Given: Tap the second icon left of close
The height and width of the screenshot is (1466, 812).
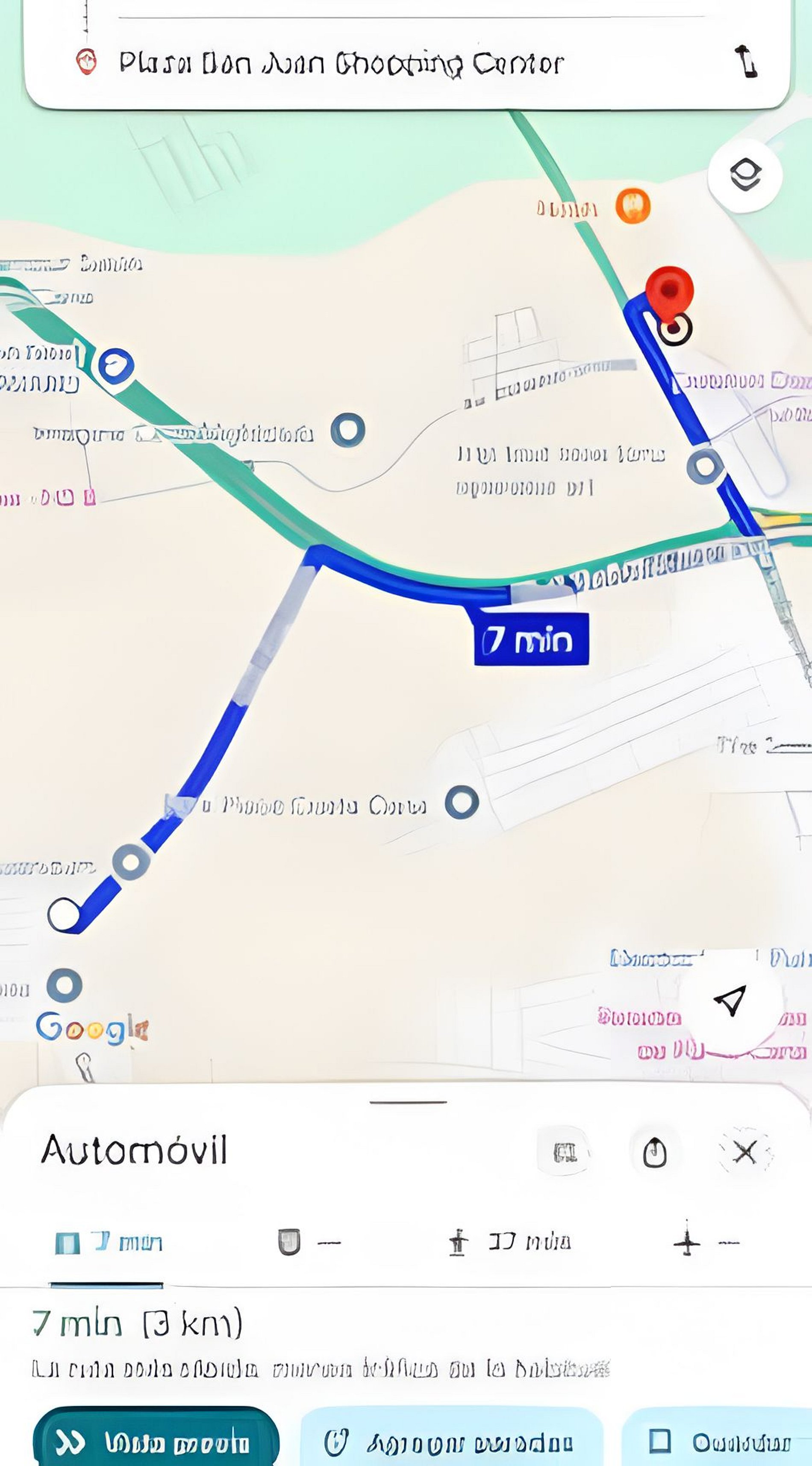Looking at the screenshot, I should (565, 1153).
